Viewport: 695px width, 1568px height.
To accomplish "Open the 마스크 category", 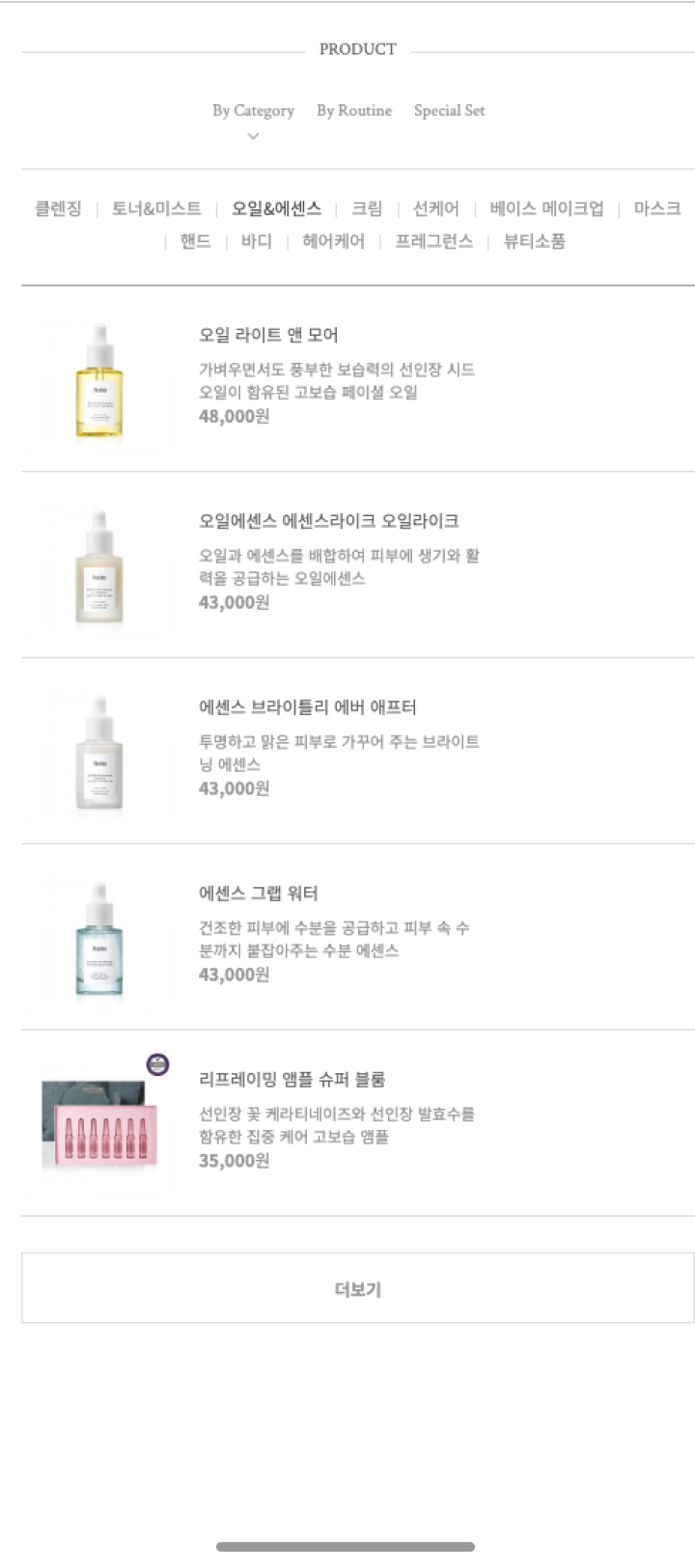I will [657, 208].
